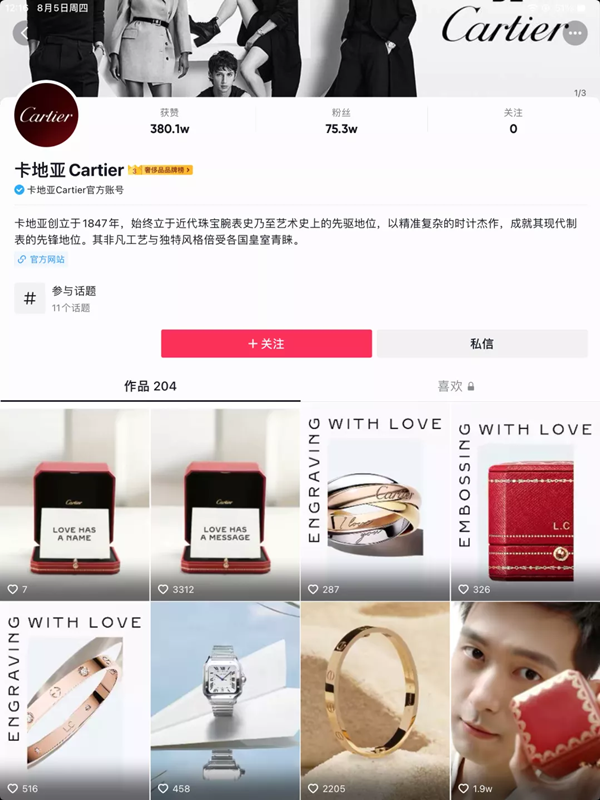View the 关注 0 following list
The image size is (600, 800).
(x=513, y=121)
